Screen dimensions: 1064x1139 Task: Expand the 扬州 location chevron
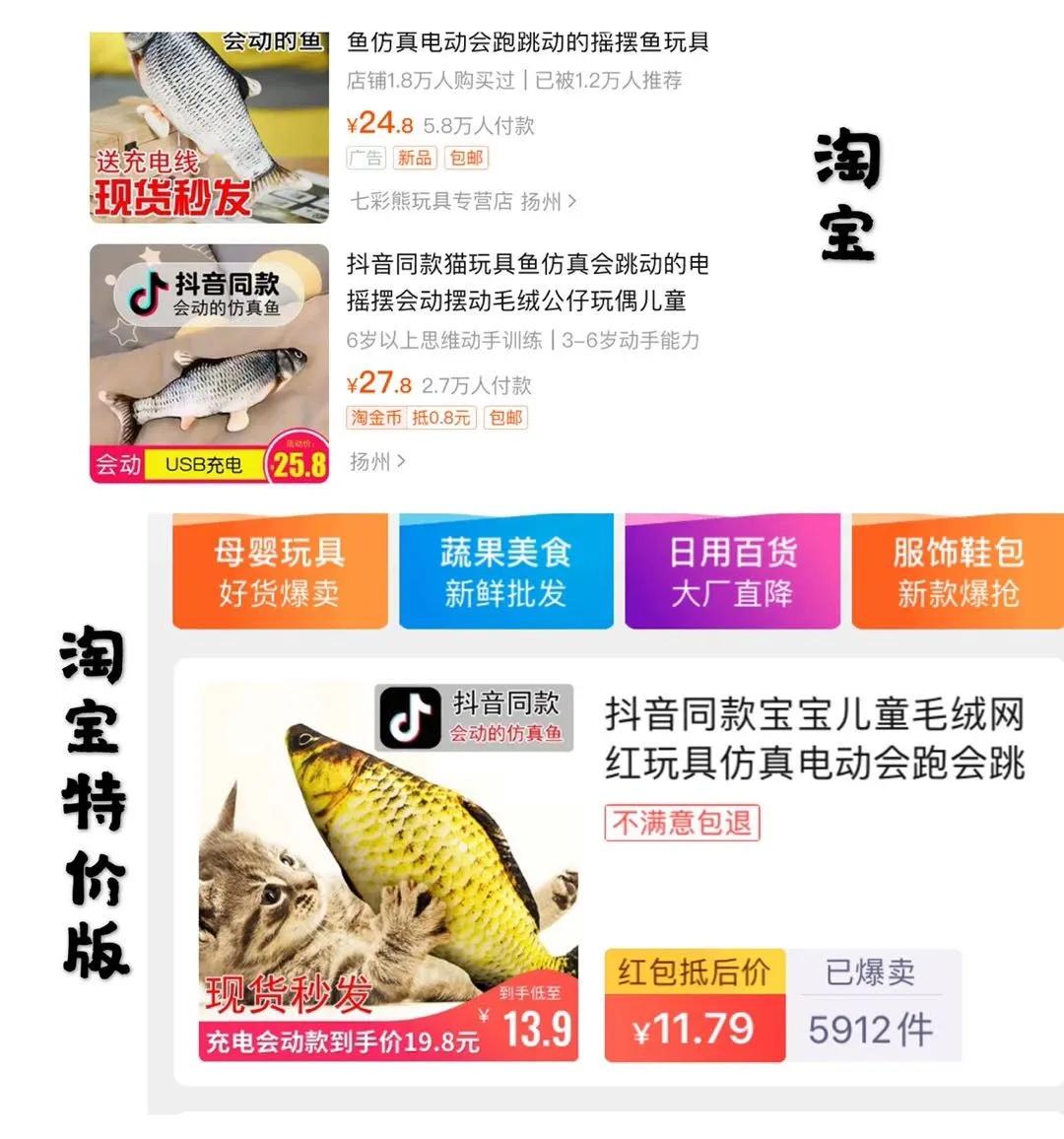click(x=403, y=462)
